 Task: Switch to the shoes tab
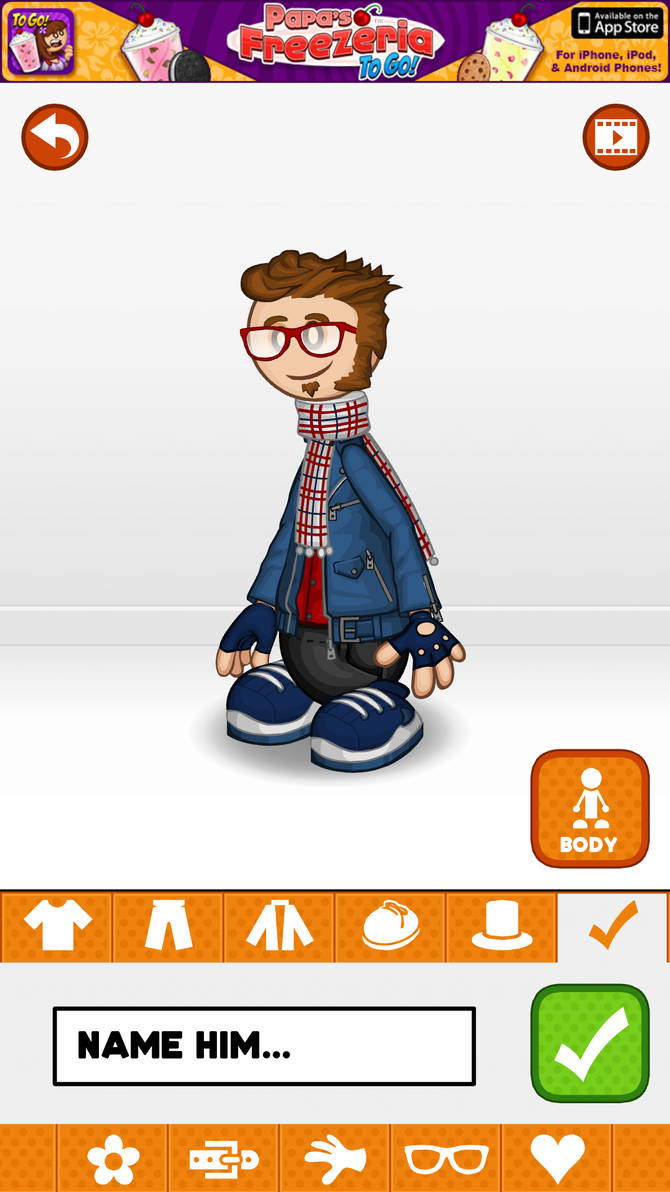(x=391, y=926)
